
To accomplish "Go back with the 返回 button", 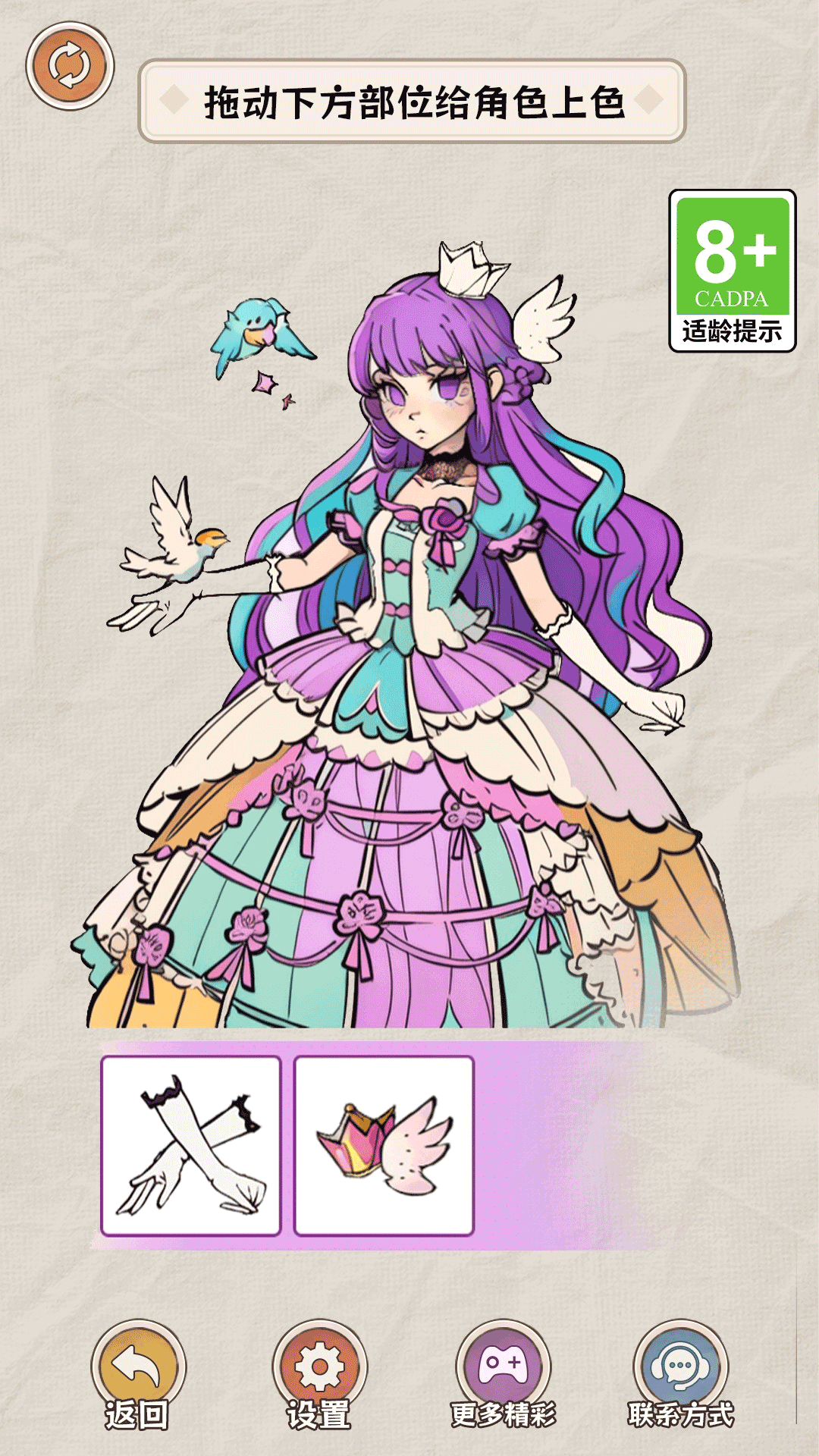I will 138,1374.
